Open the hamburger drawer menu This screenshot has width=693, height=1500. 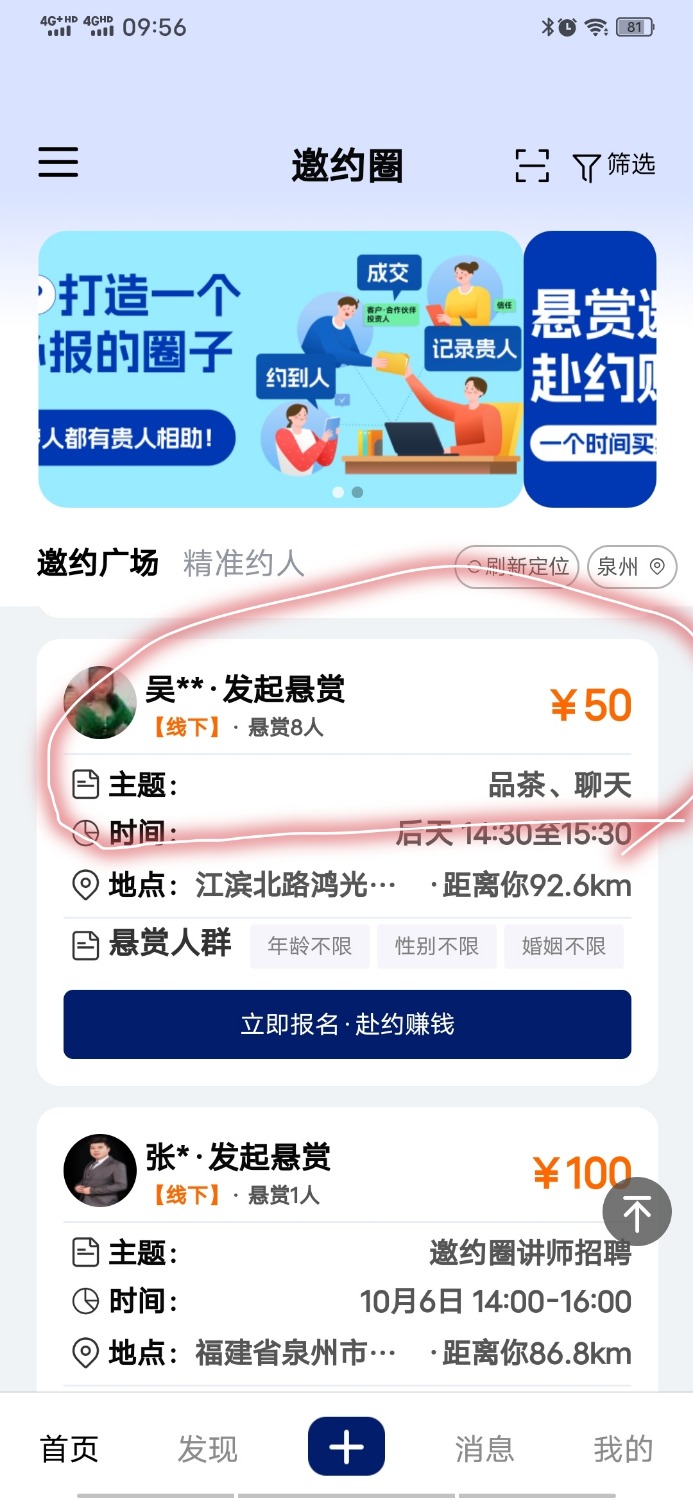click(x=58, y=163)
